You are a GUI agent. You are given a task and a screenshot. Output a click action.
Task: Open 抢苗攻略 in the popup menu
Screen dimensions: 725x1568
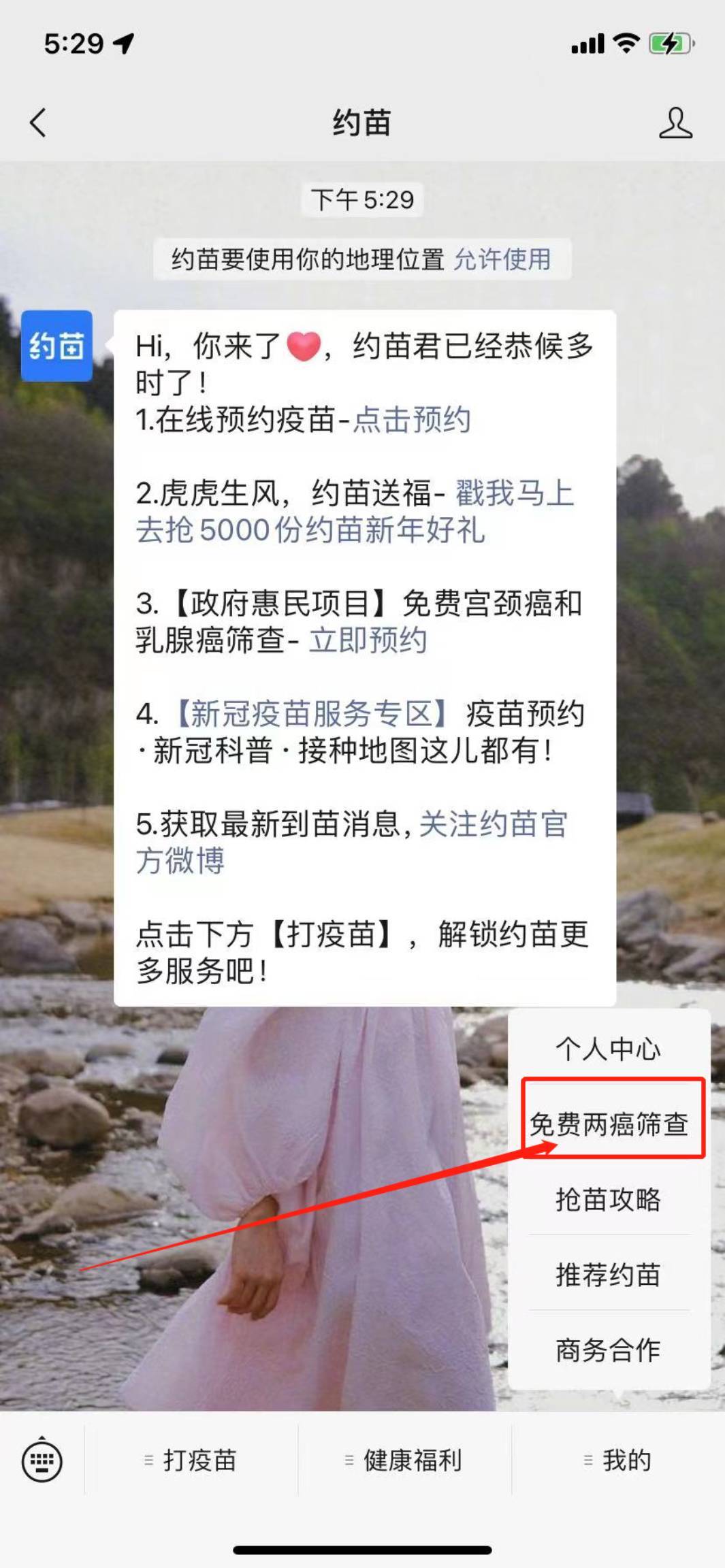click(x=609, y=1199)
